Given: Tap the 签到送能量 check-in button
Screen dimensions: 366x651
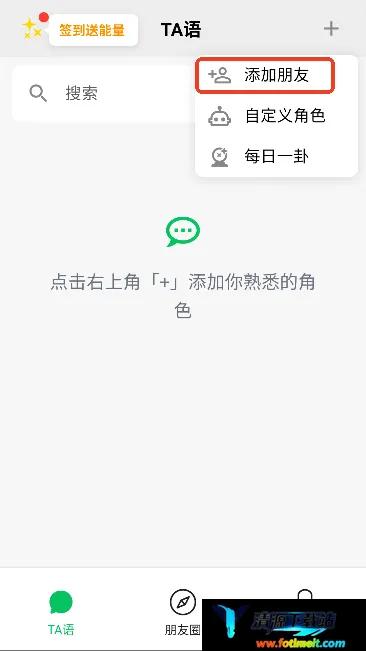Looking at the screenshot, I should pos(93,30).
